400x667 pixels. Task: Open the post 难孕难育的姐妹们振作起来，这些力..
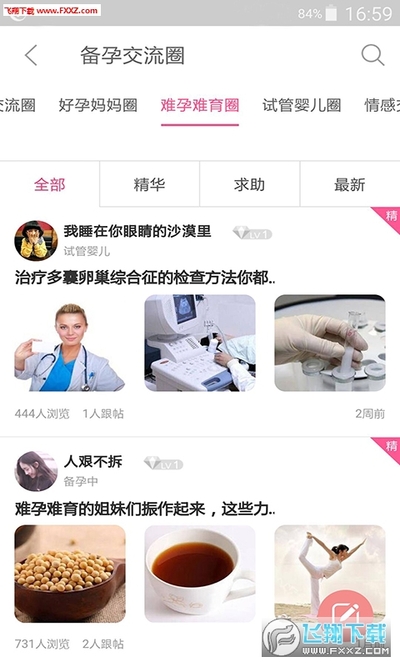tap(145, 509)
